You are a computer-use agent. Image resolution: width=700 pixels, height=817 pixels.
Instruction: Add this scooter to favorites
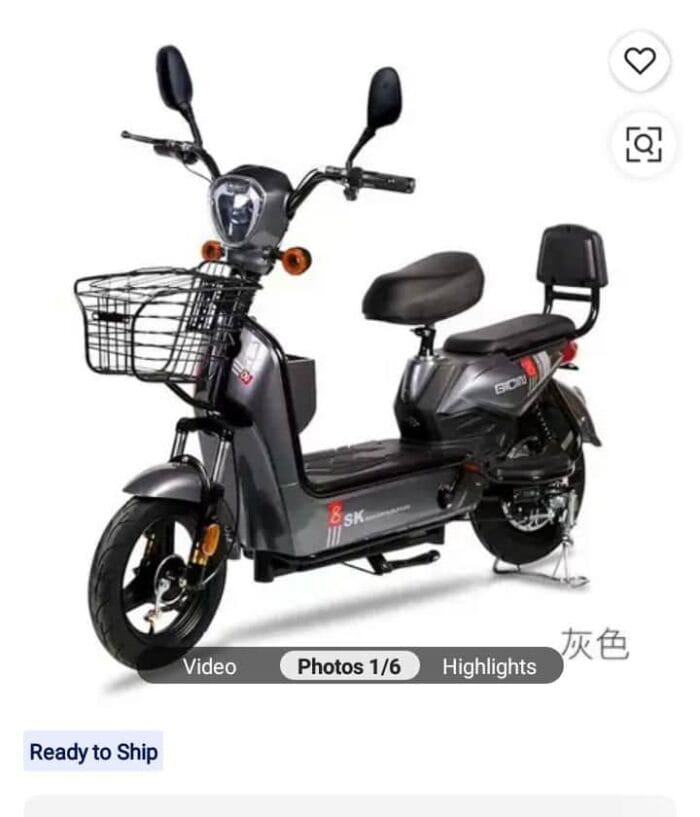pos(640,61)
